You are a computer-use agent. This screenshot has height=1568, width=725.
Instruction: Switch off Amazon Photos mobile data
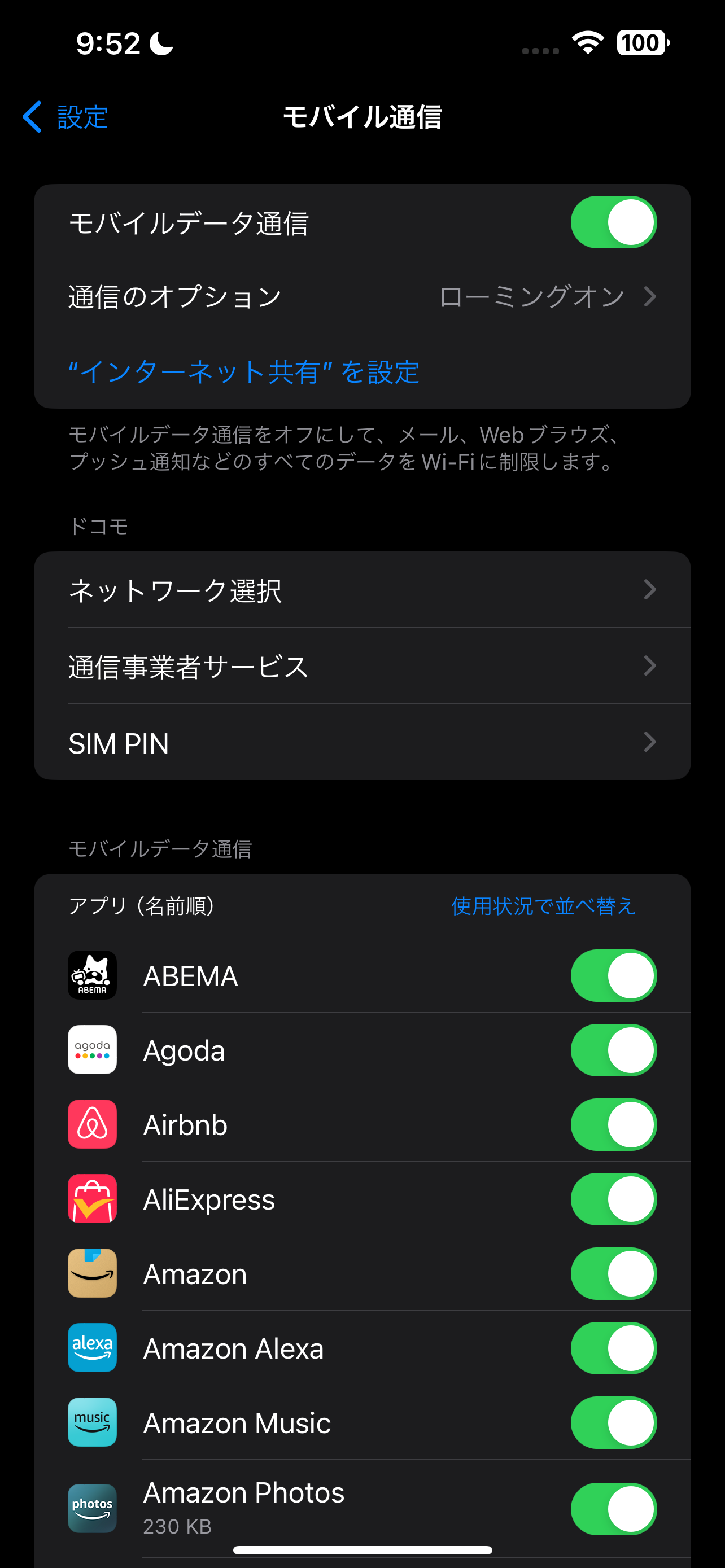[613, 1508]
